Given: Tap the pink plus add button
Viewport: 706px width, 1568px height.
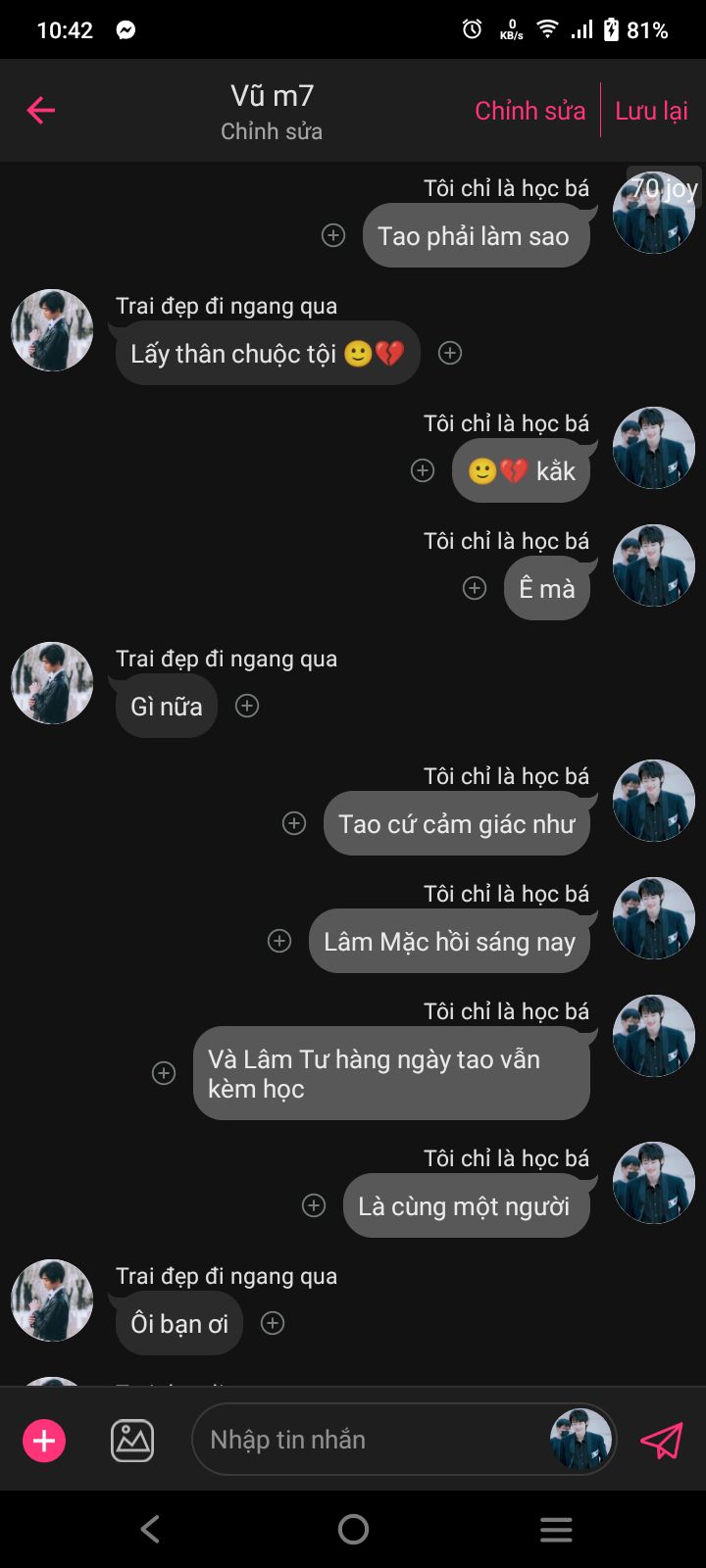Looking at the screenshot, I should click(x=44, y=1441).
